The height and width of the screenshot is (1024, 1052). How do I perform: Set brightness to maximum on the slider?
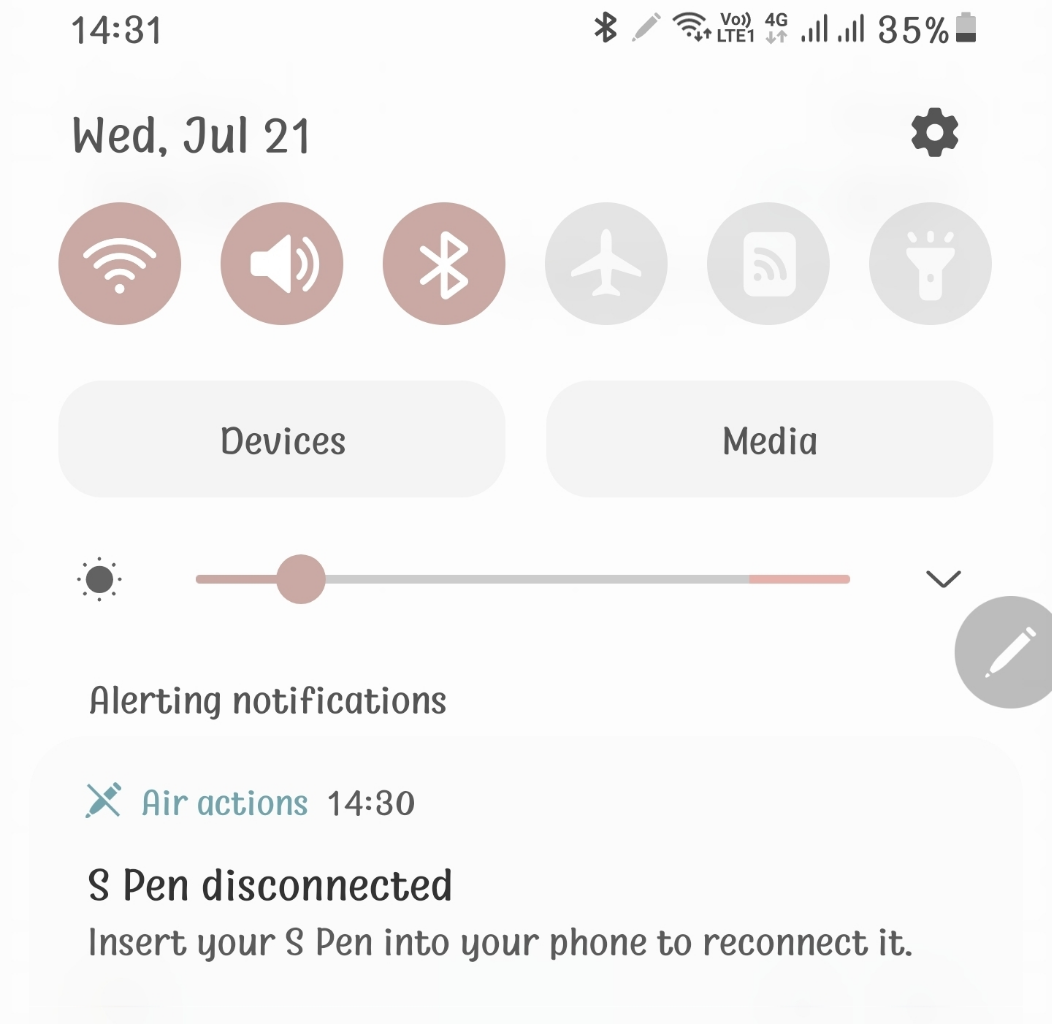848,579
